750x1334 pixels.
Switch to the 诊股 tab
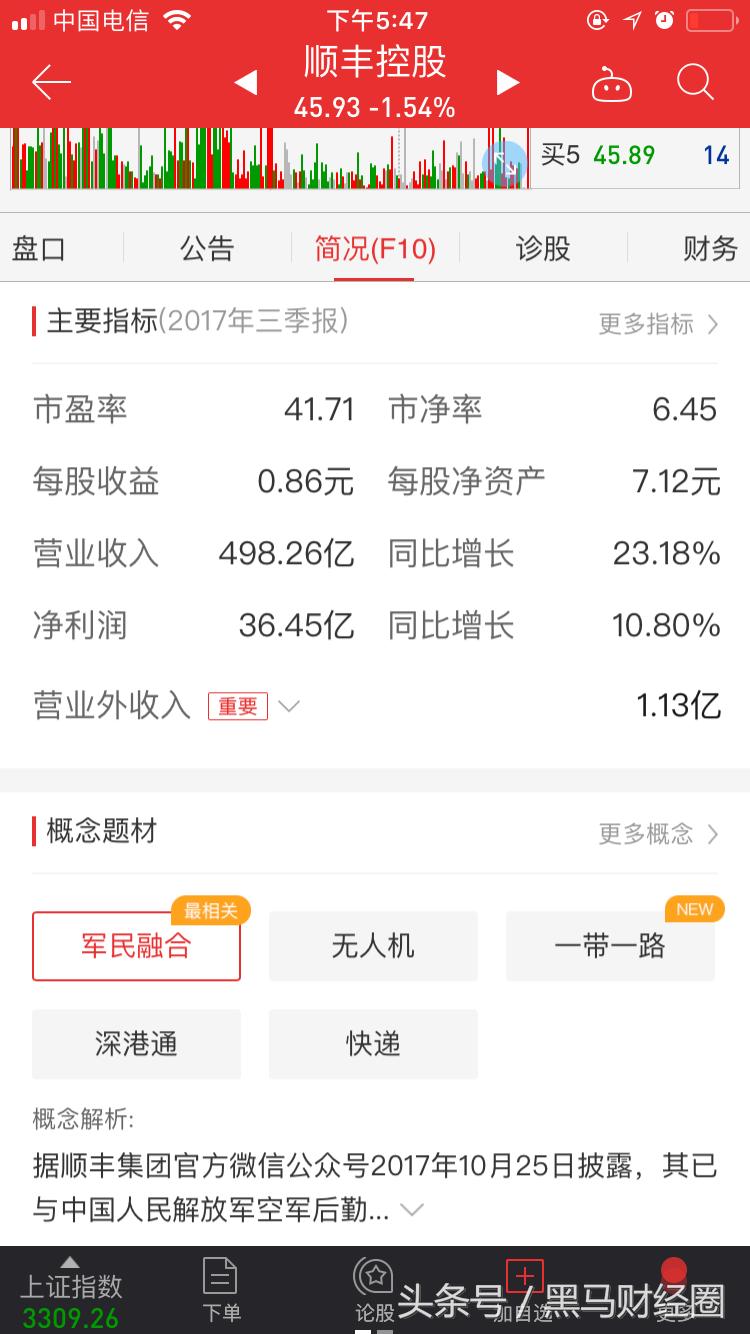point(541,250)
